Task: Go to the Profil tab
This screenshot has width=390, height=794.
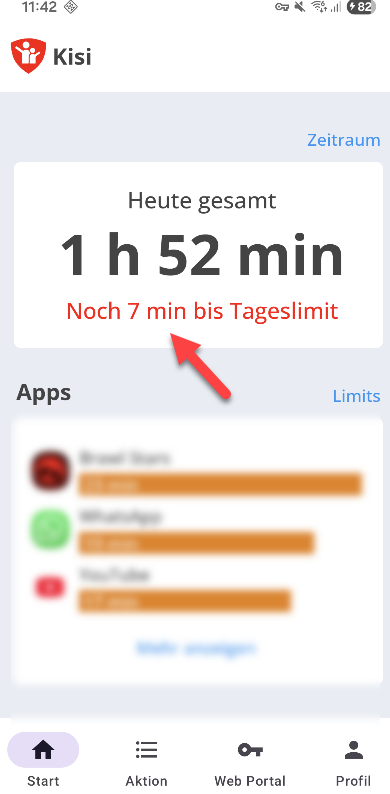Action: tap(354, 762)
